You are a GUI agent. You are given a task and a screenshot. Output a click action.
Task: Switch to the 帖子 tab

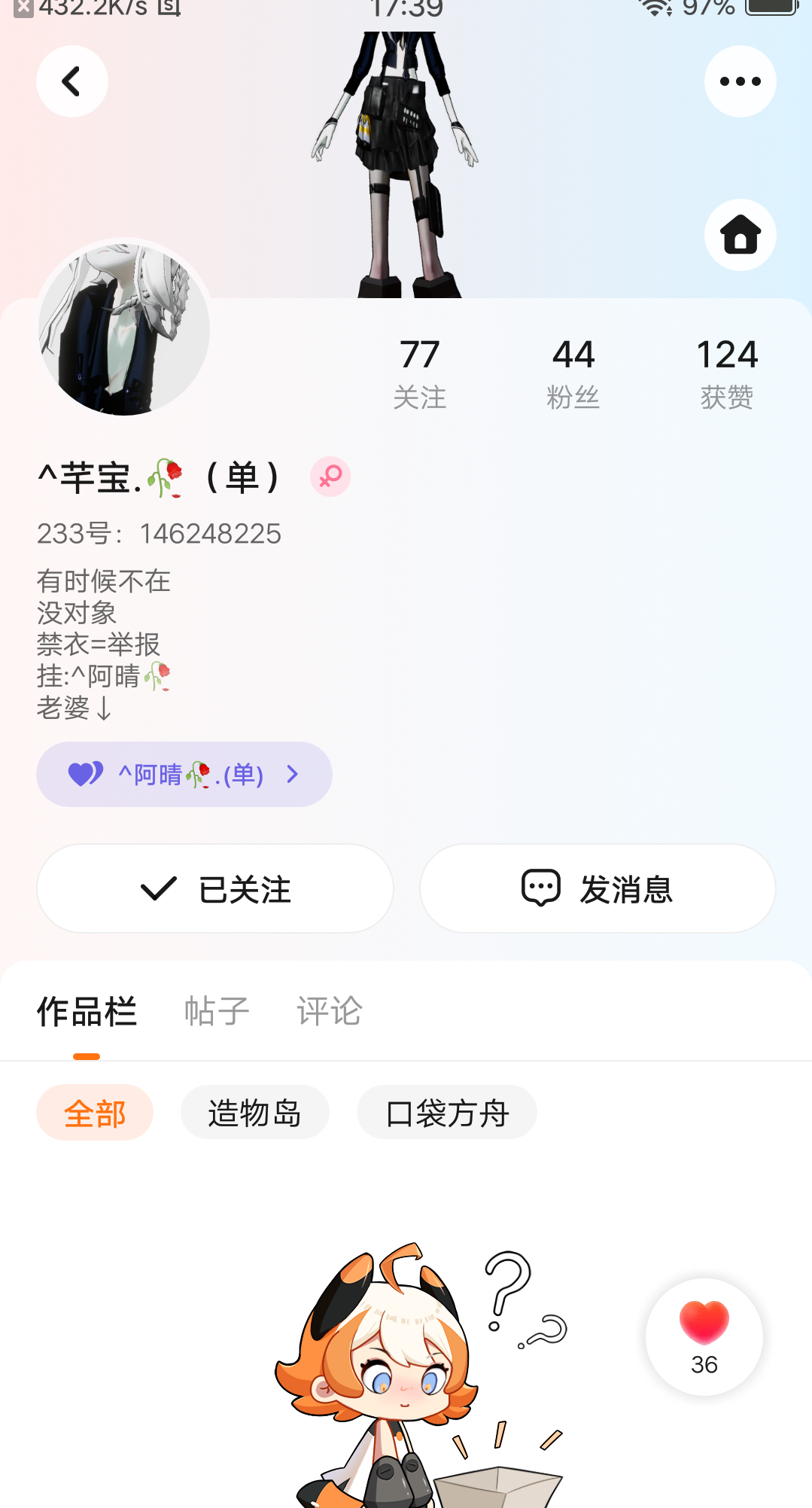[x=217, y=1011]
